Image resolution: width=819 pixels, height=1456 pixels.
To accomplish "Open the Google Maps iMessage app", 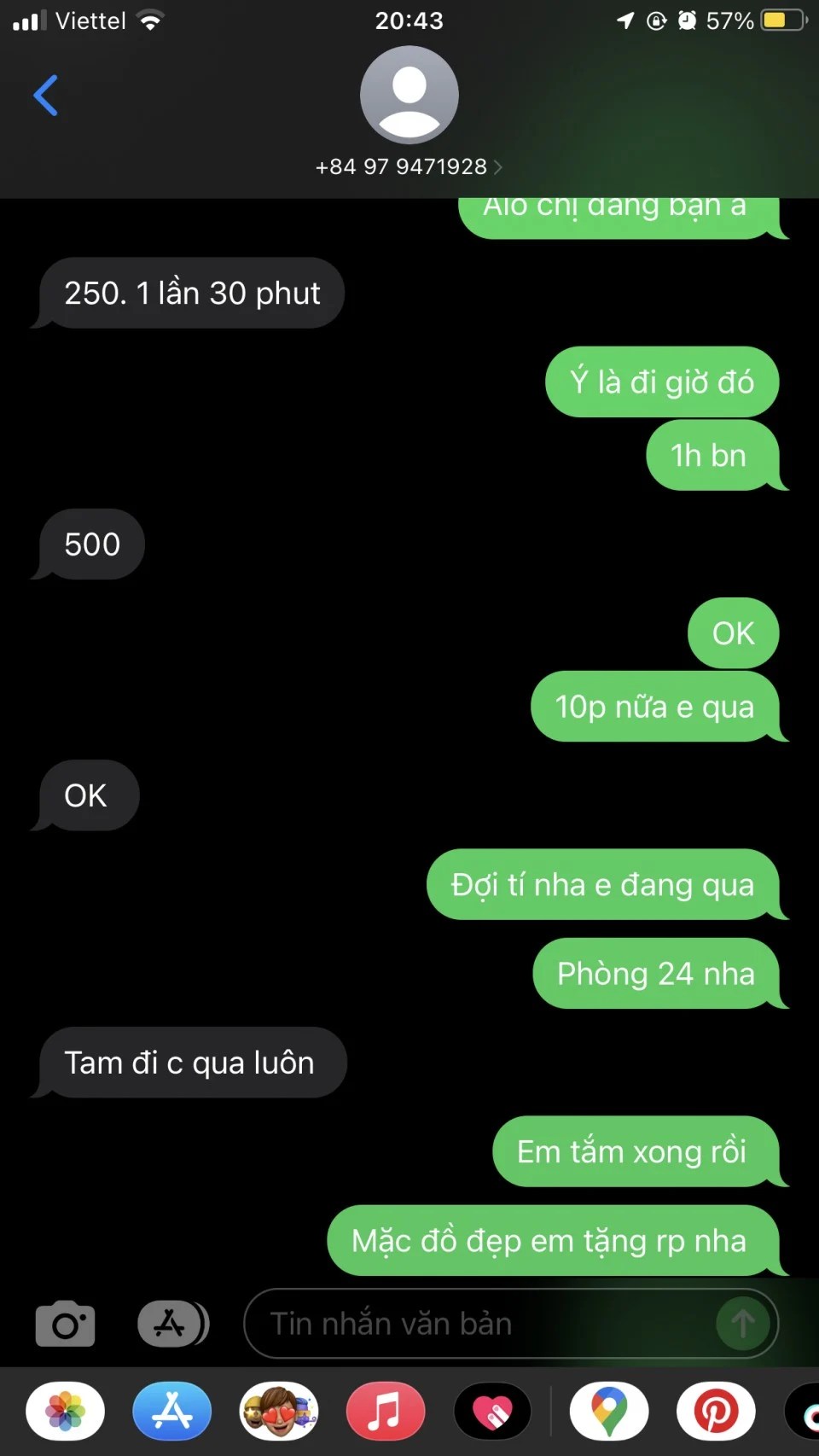I will [x=609, y=1411].
